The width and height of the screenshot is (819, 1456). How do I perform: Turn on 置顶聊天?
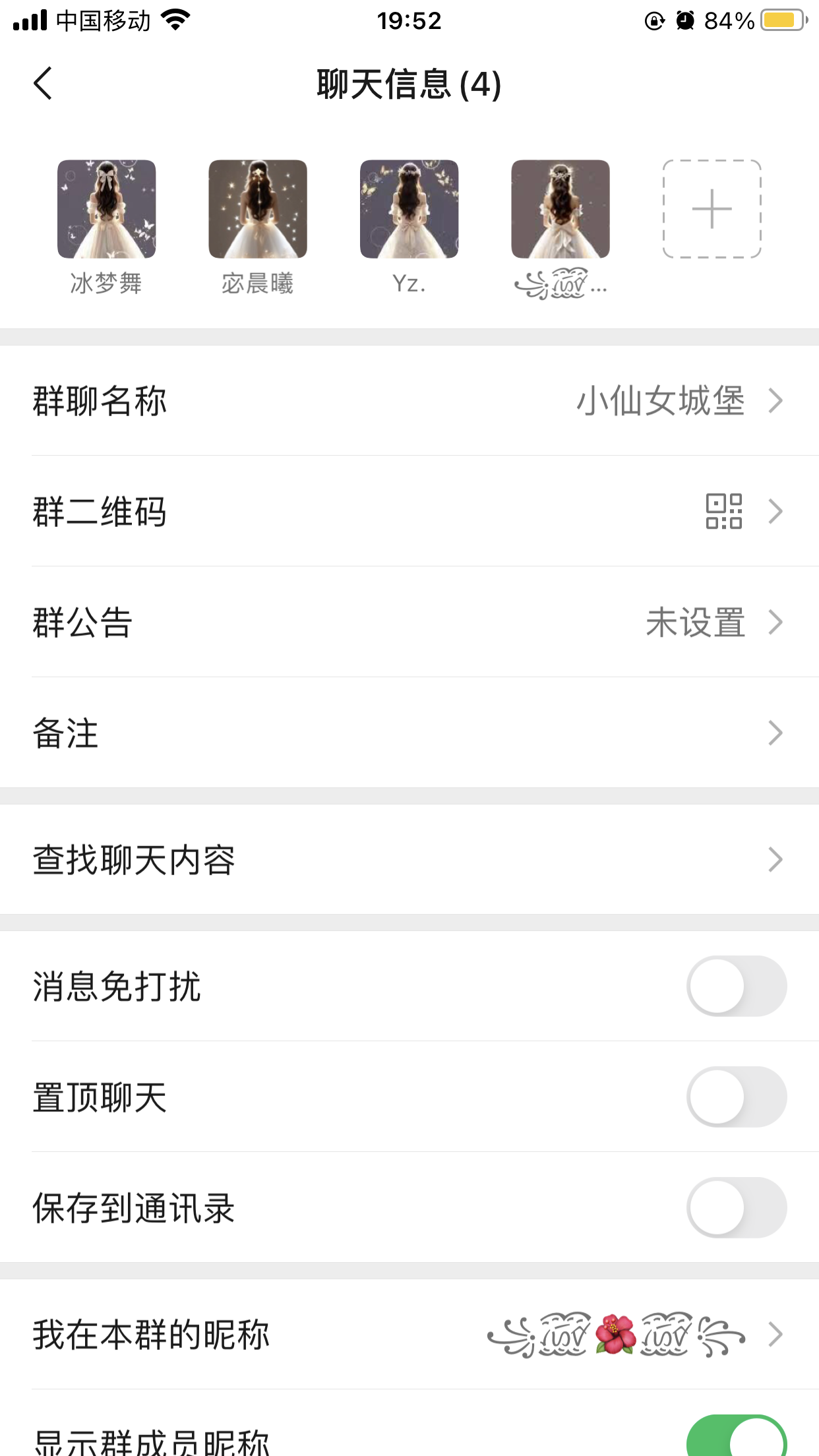point(736,1097)
